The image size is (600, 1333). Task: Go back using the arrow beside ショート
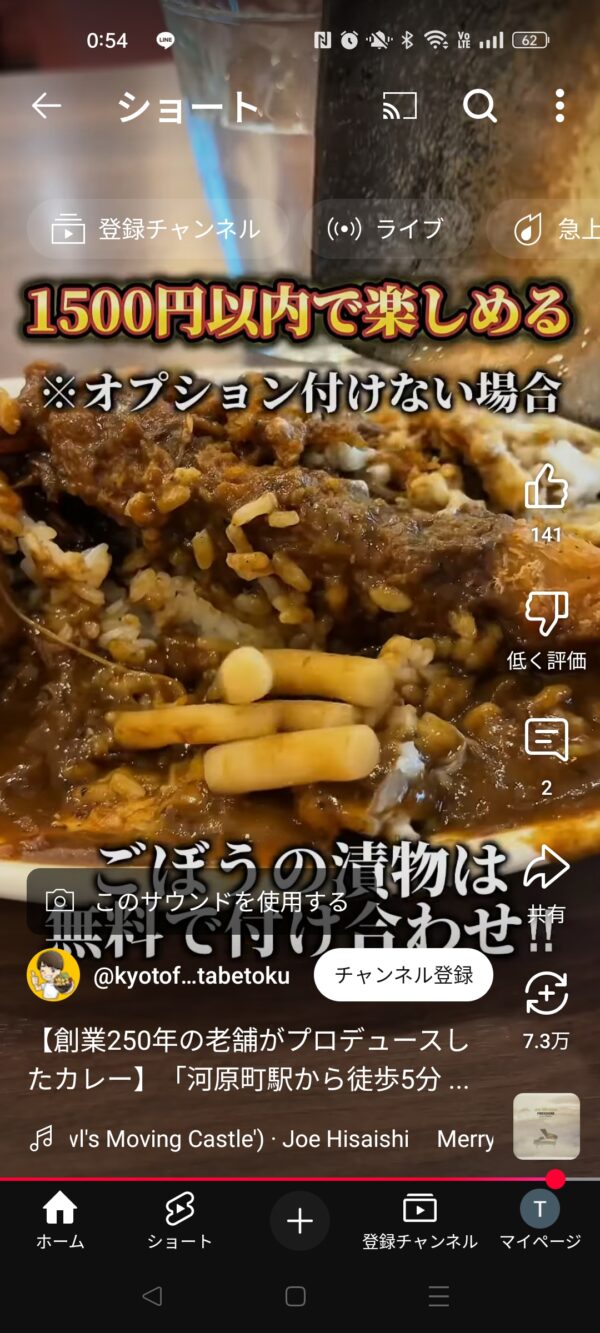coord(46,106)
